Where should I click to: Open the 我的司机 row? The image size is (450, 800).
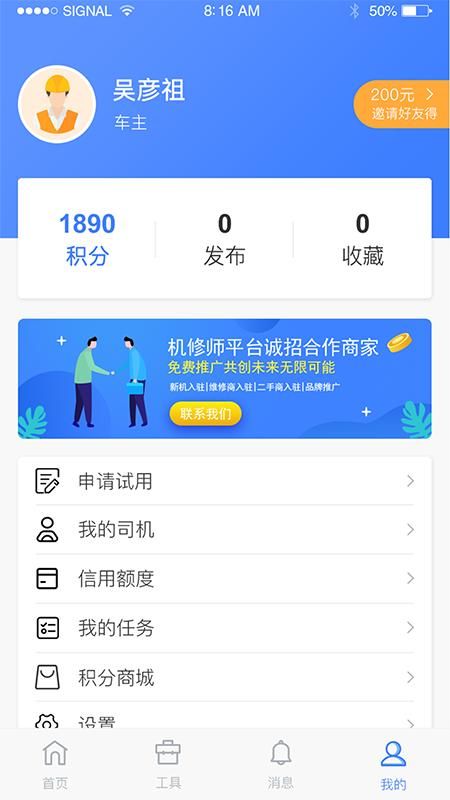click(x=224, y=530)
